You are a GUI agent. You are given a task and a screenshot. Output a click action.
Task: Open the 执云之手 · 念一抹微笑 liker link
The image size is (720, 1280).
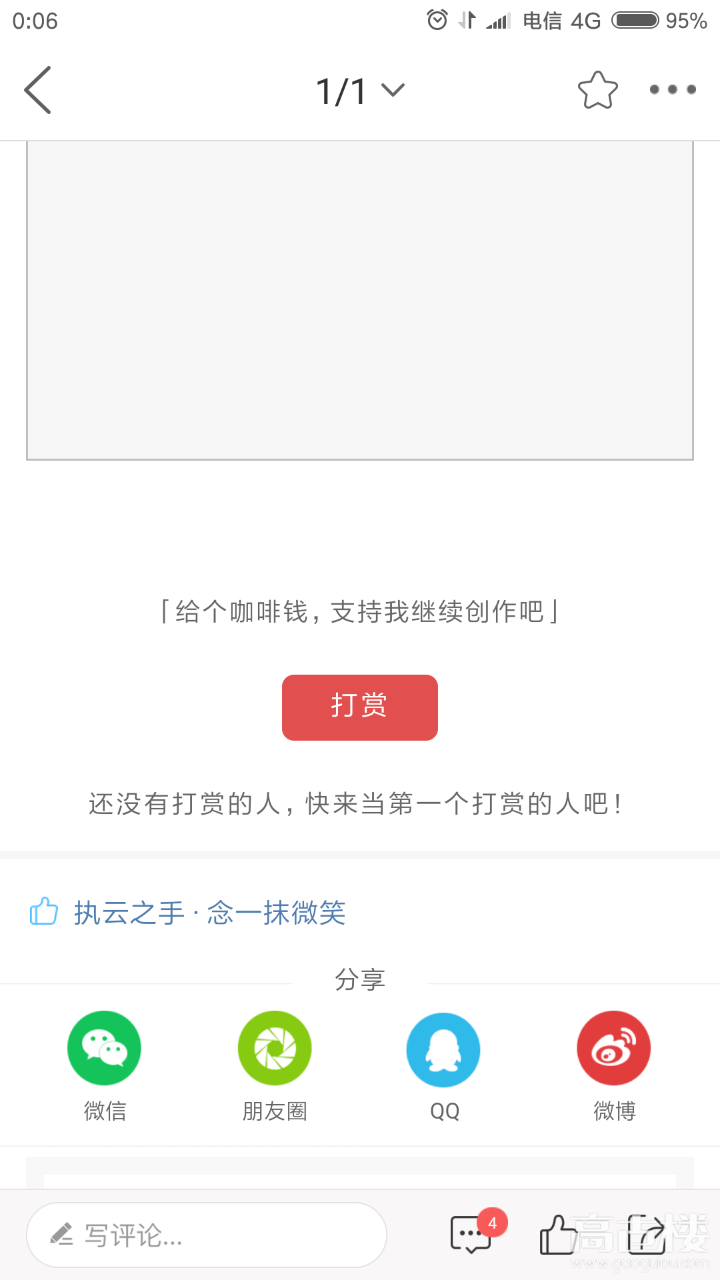[x=209, y=912]
